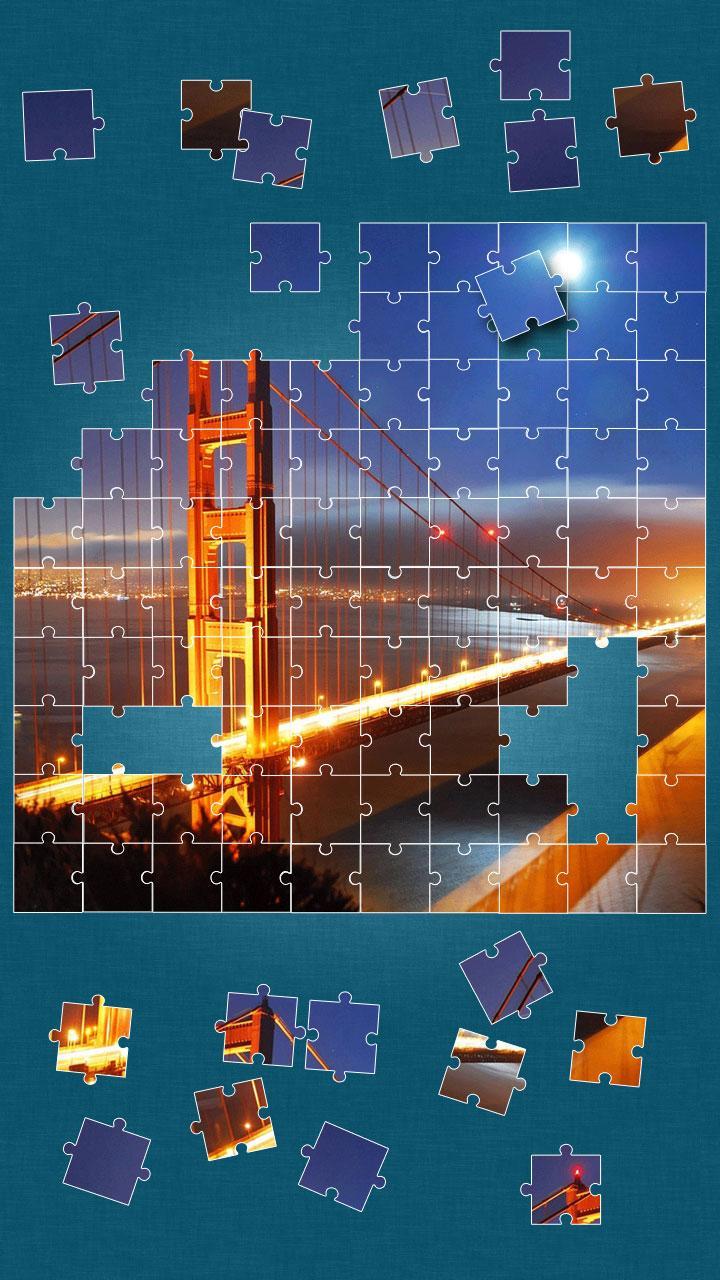Pick the red beacon light piece at bottom right
Image resolution: width=720 pixels, height=1280 pixels.
click(x=565, y=1190)
